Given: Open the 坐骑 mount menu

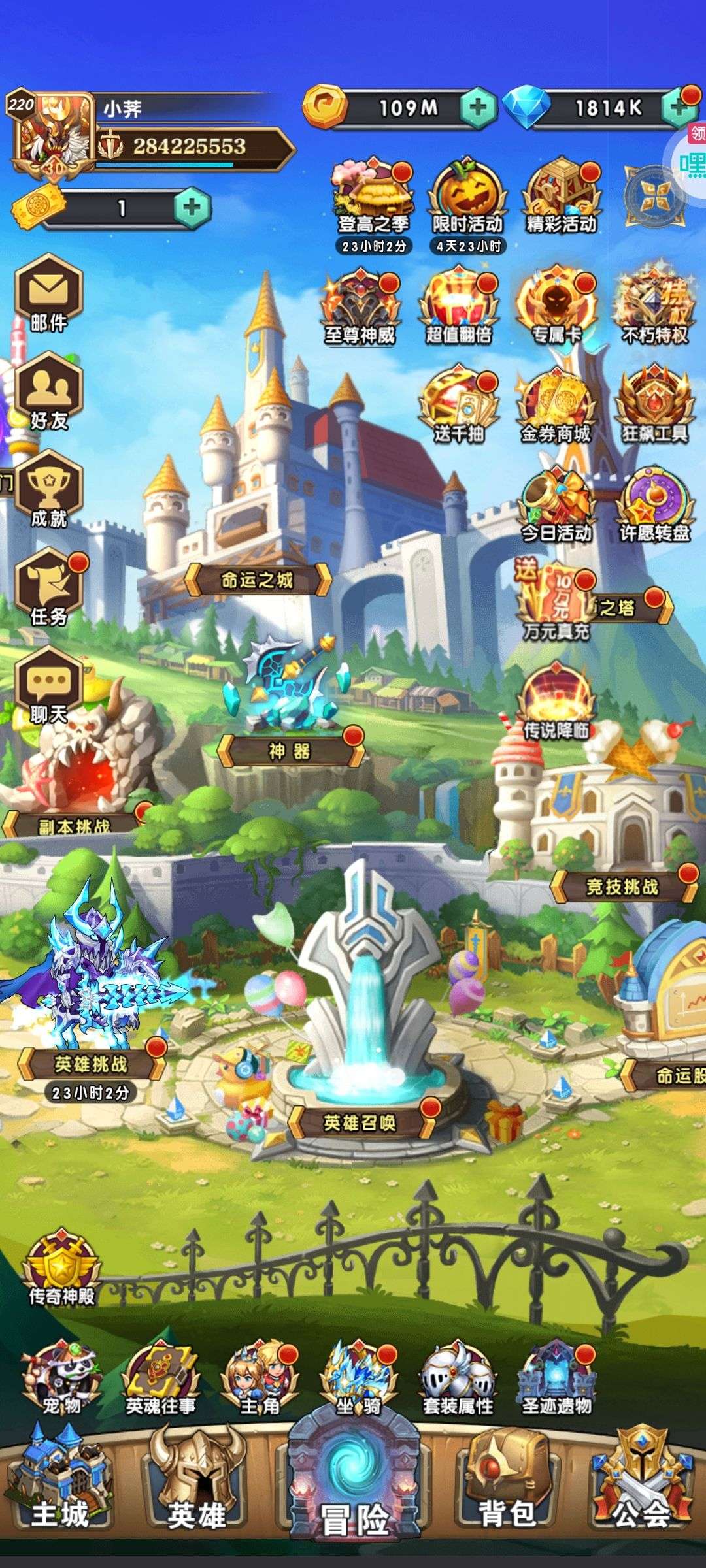Looking at the screenshot, I should (359, 1379).
